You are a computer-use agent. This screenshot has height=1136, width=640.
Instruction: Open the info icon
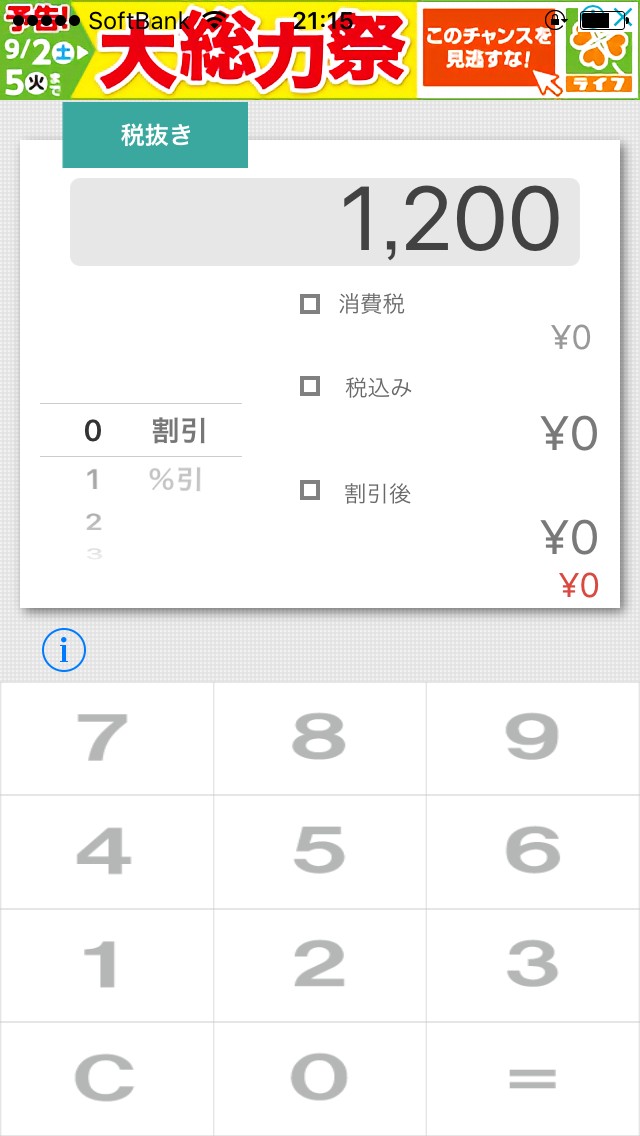(x=64, y=651)
